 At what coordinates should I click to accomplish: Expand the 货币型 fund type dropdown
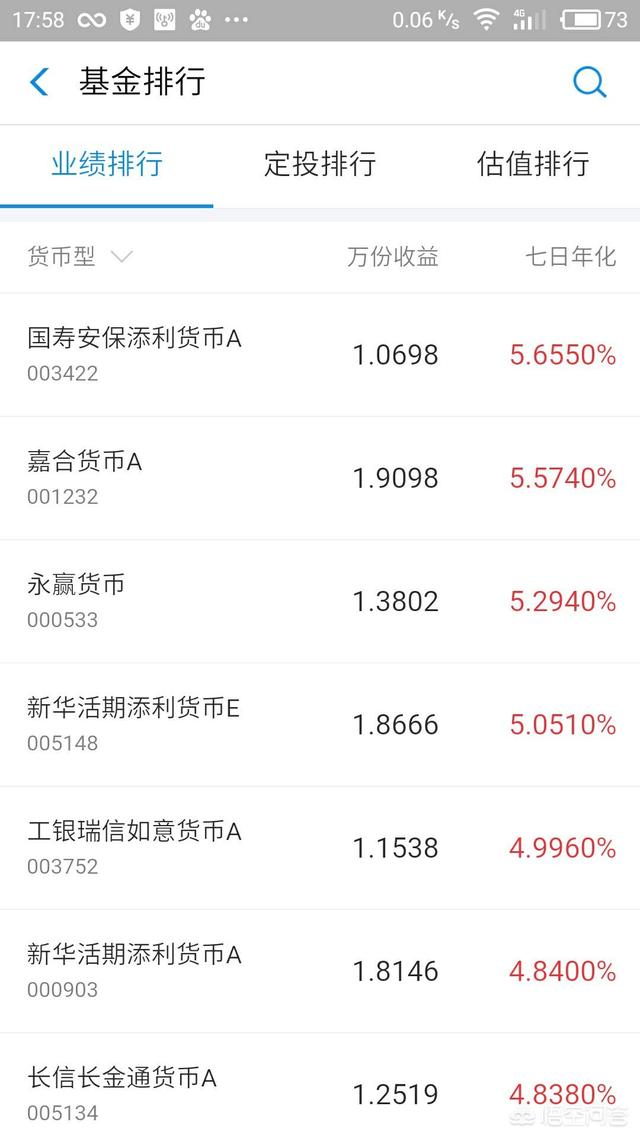click(80, 257)
